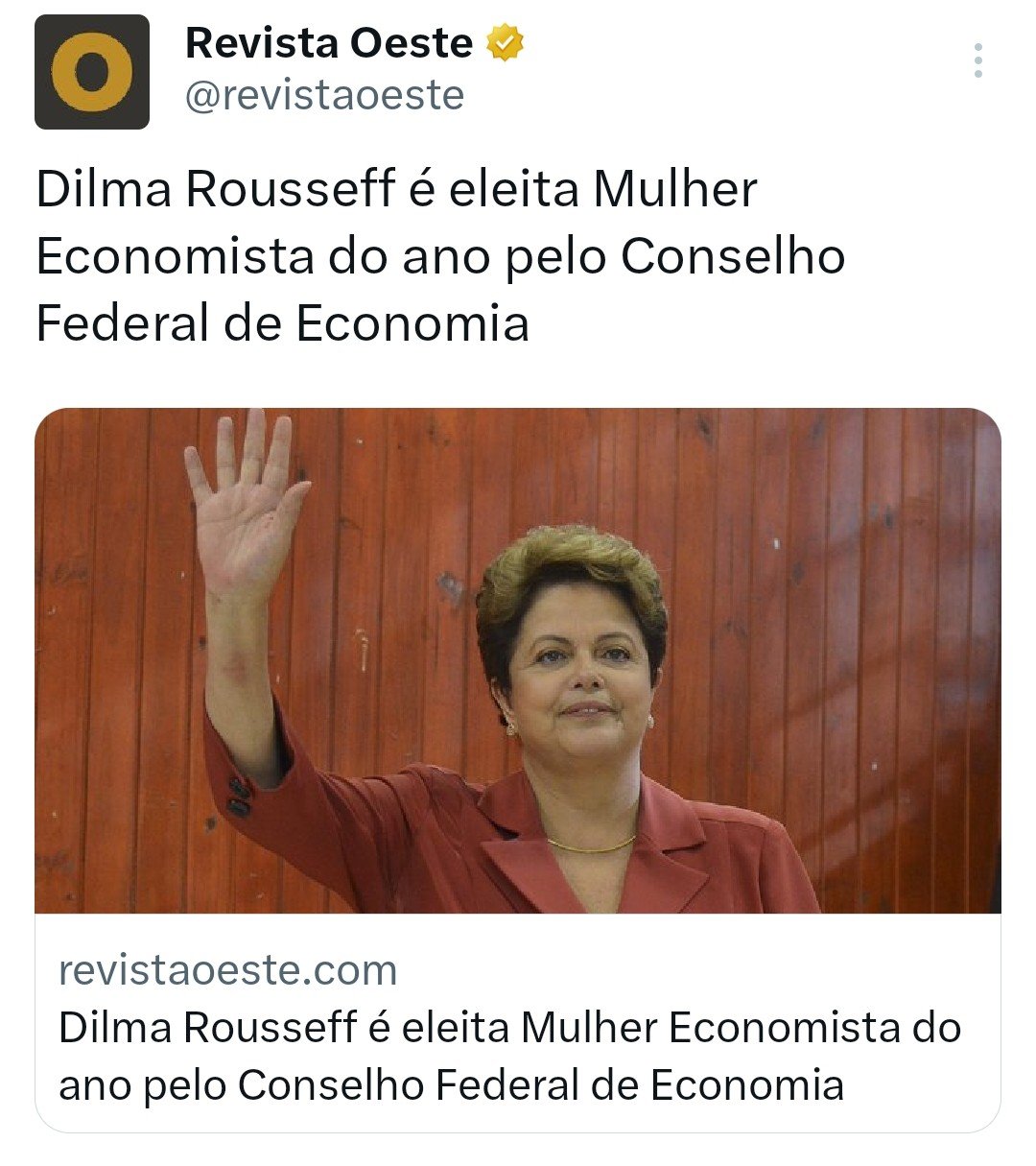
Task: Open the Revista Oeste profile avatar
Action: pos(92,72)
